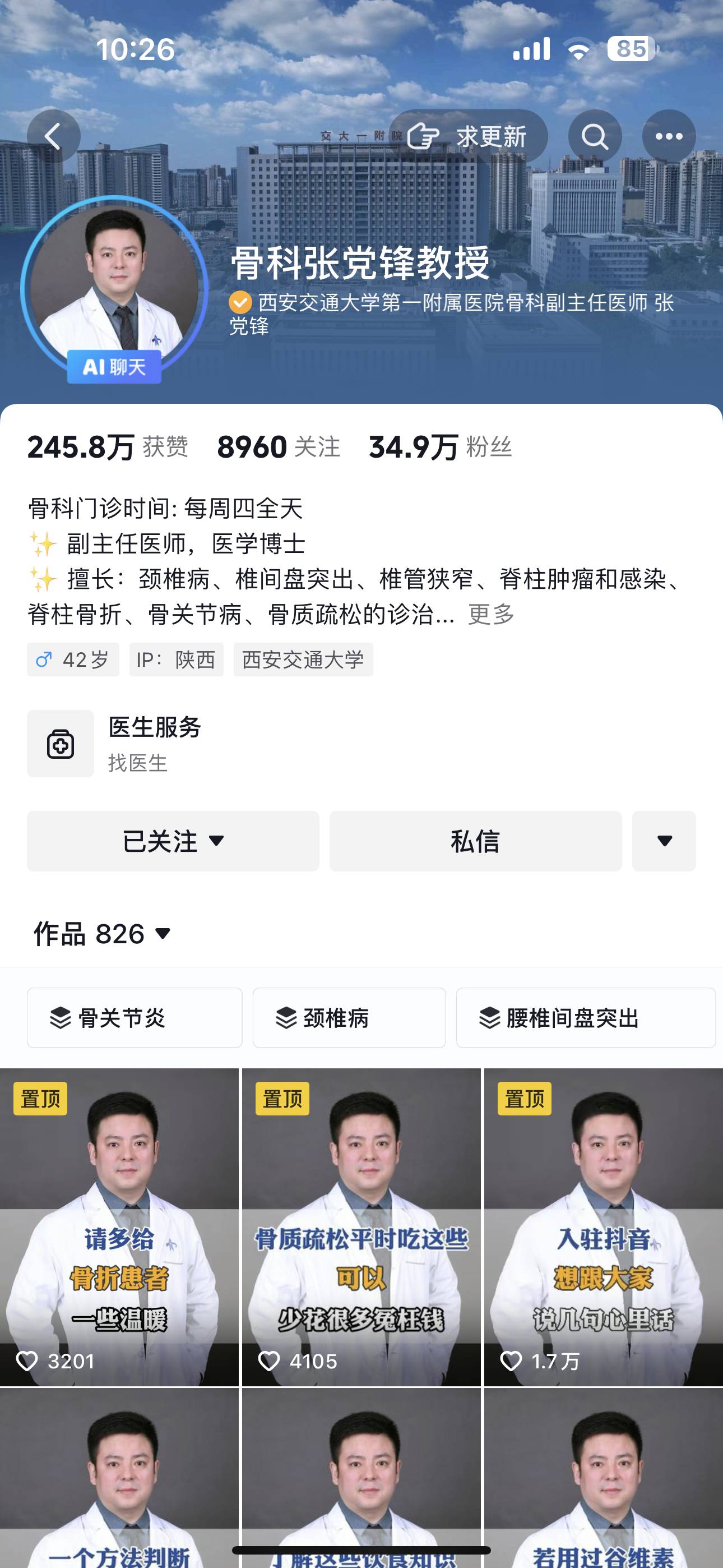Expand the arrow button beside 私信
The image size is (723, 1568).
coord(664,841)
